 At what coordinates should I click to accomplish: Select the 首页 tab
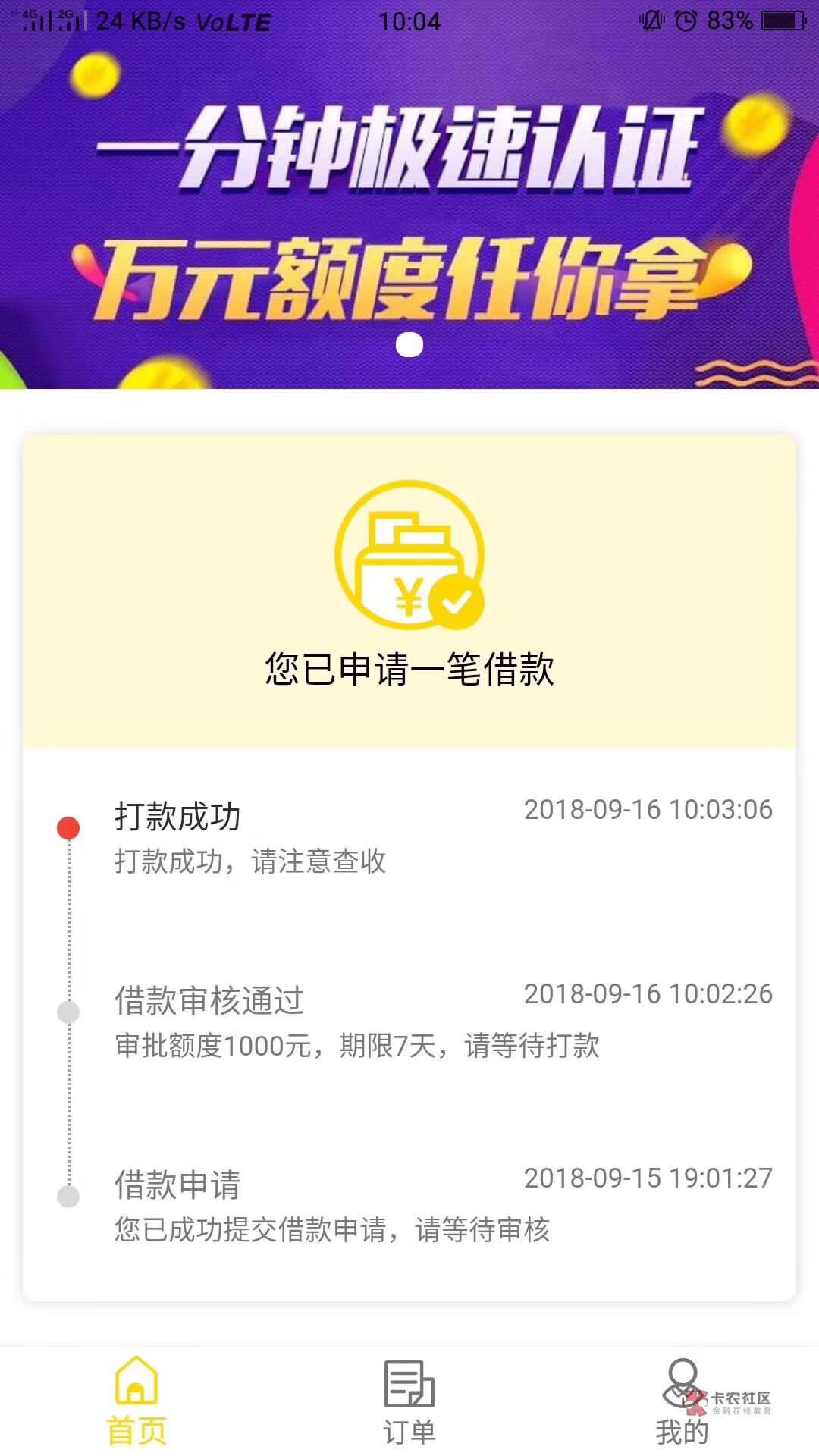136,1403
